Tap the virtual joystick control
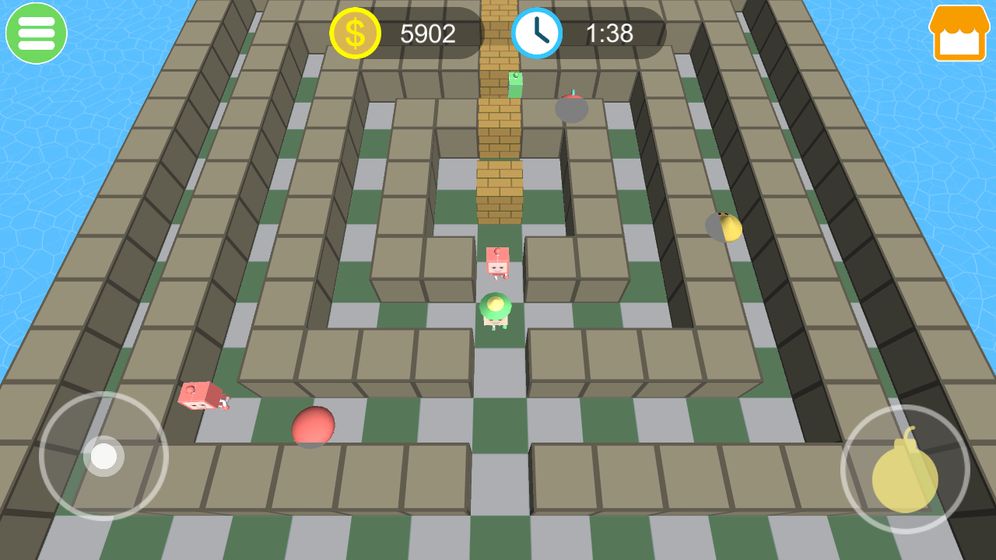The image size is (996, 560). point(103,457)
